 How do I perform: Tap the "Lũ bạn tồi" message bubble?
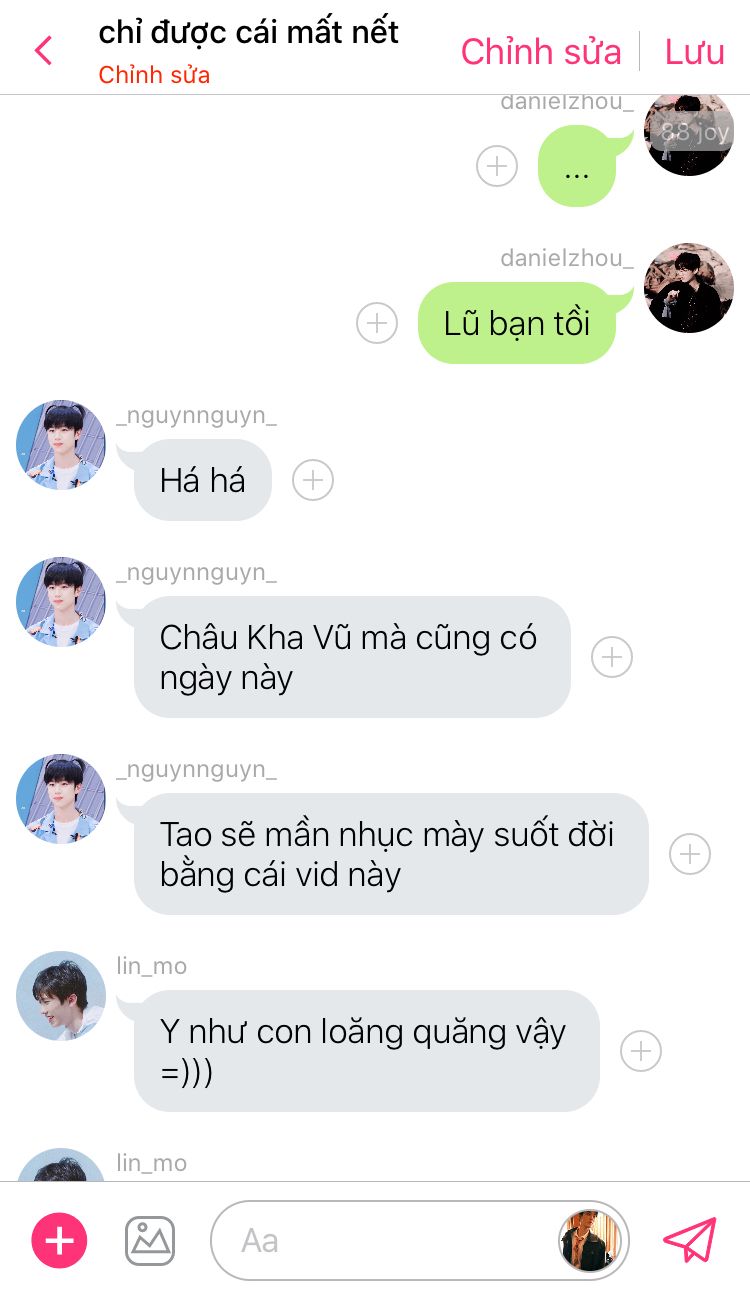[517, 323]
